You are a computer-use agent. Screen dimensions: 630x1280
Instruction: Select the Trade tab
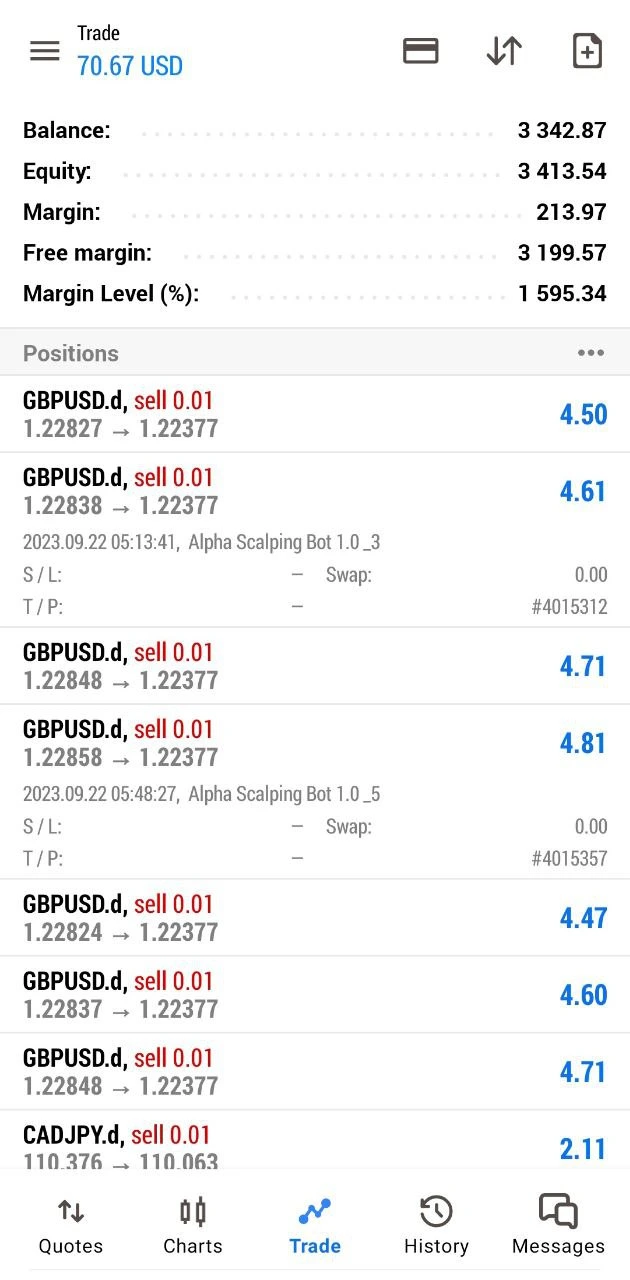315,1225
